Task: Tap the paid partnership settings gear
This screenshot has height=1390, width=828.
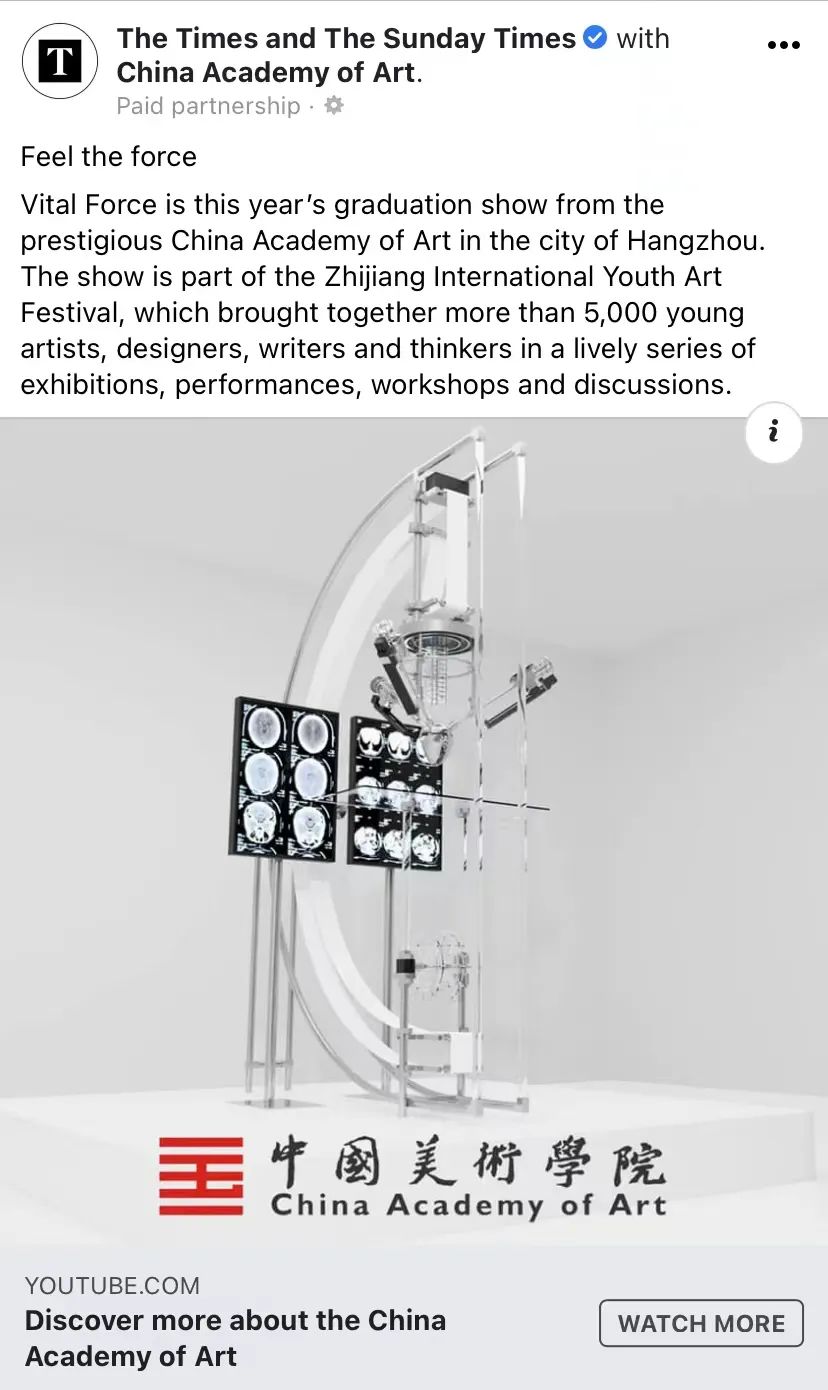Action: (x=334, y=105)
